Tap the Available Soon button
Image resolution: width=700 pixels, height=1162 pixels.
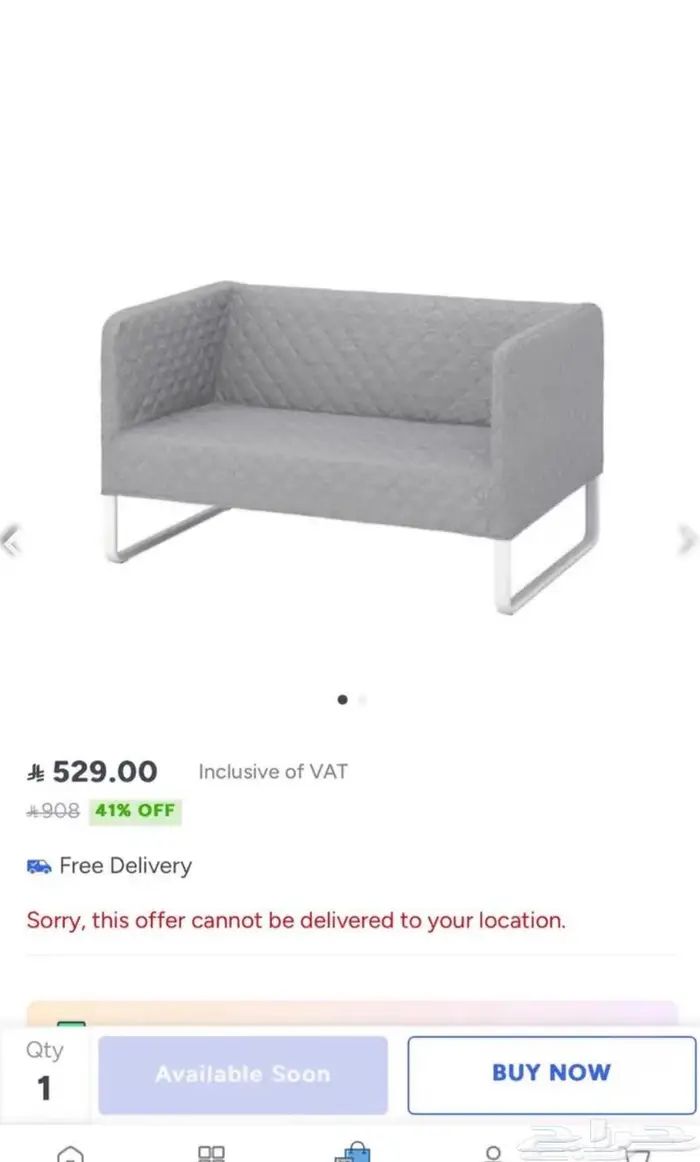pos(242,1074)
